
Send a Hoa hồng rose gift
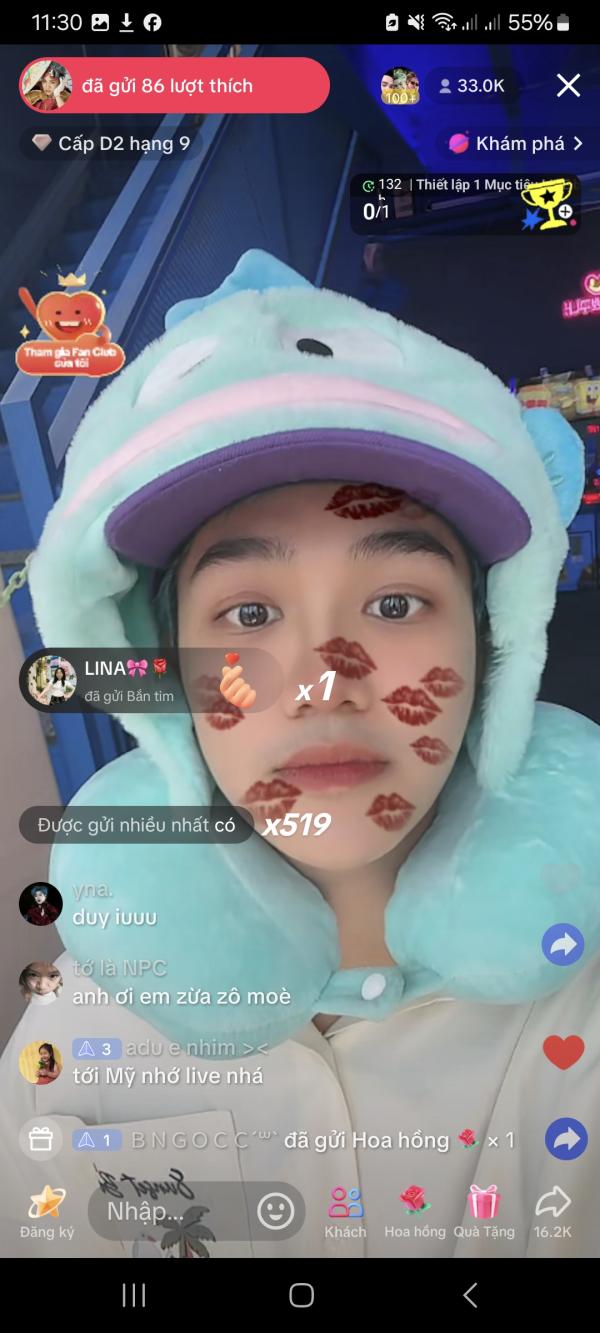[414, 1209]
